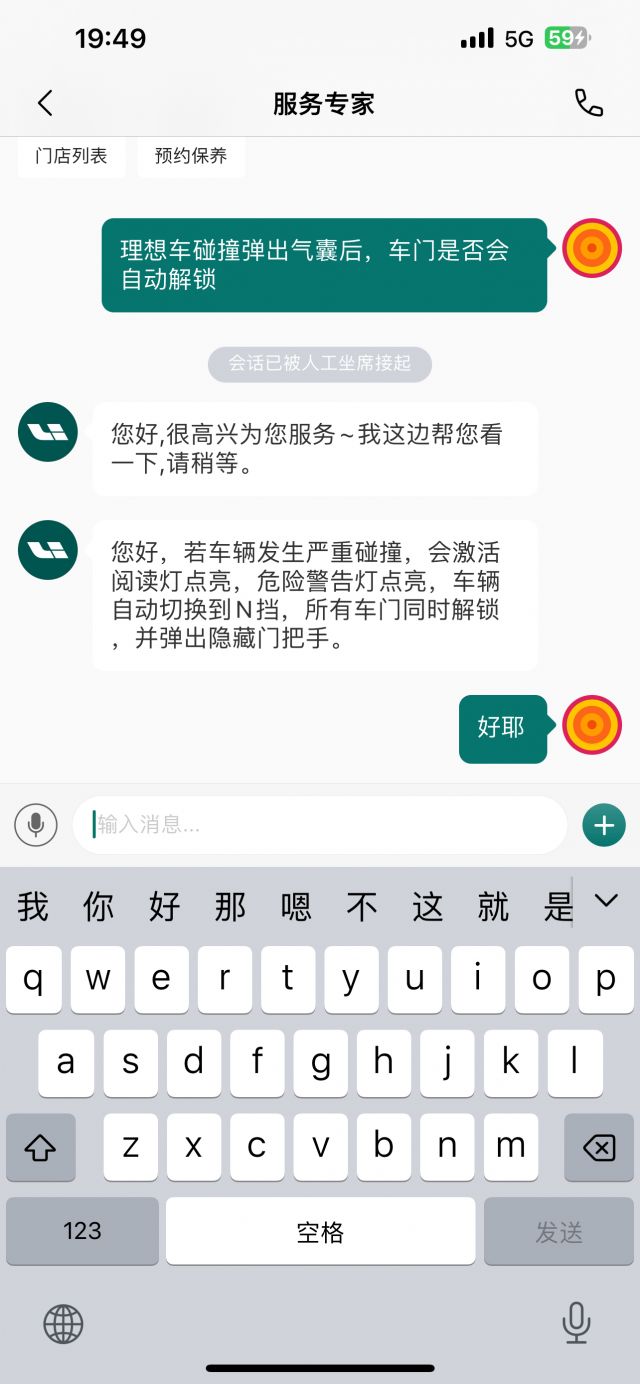Screen dimensions: 640x1384
Task: Tap the 空格 space key
Action: (x=320, y=1231)
